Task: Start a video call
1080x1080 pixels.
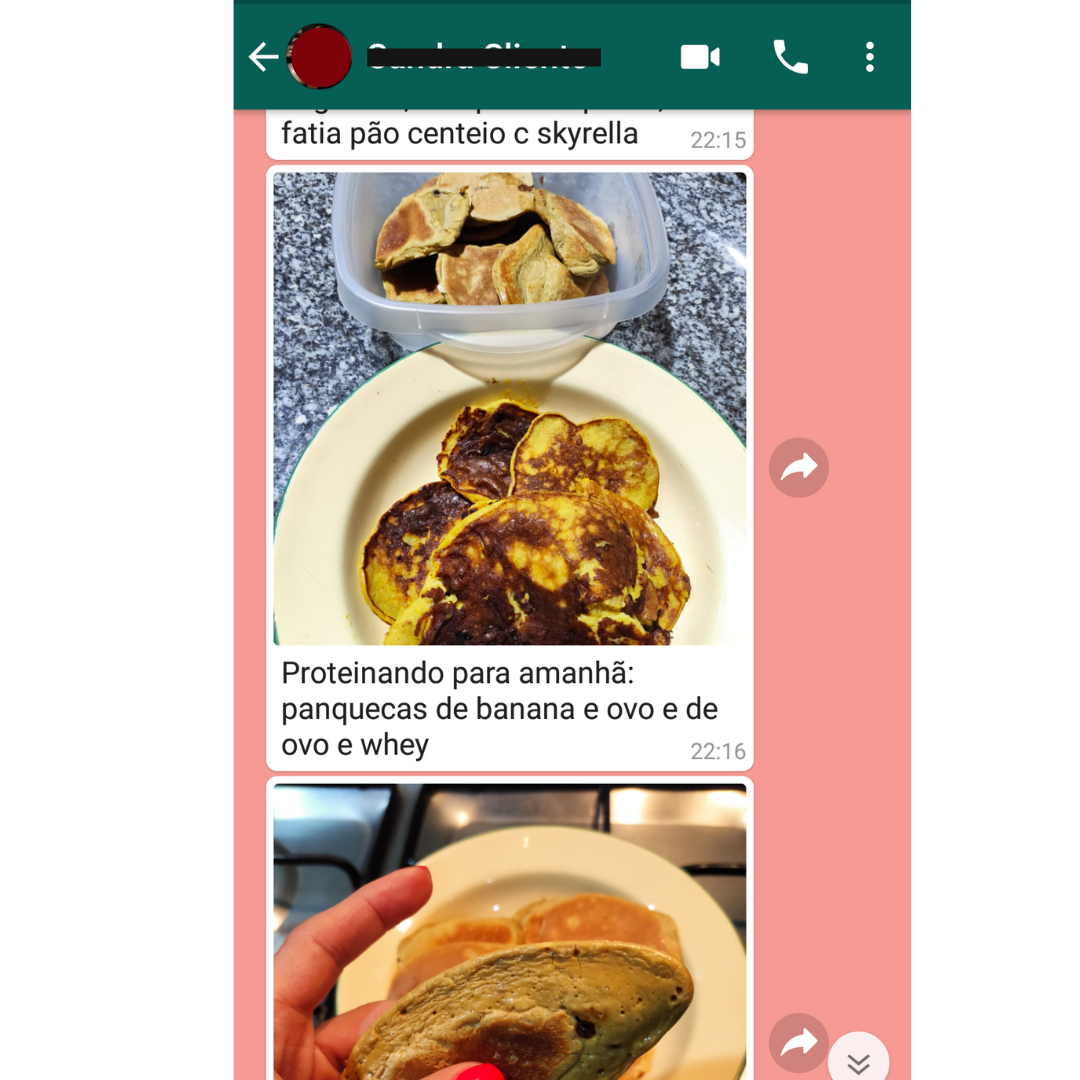Action: (x=700, y=57)
